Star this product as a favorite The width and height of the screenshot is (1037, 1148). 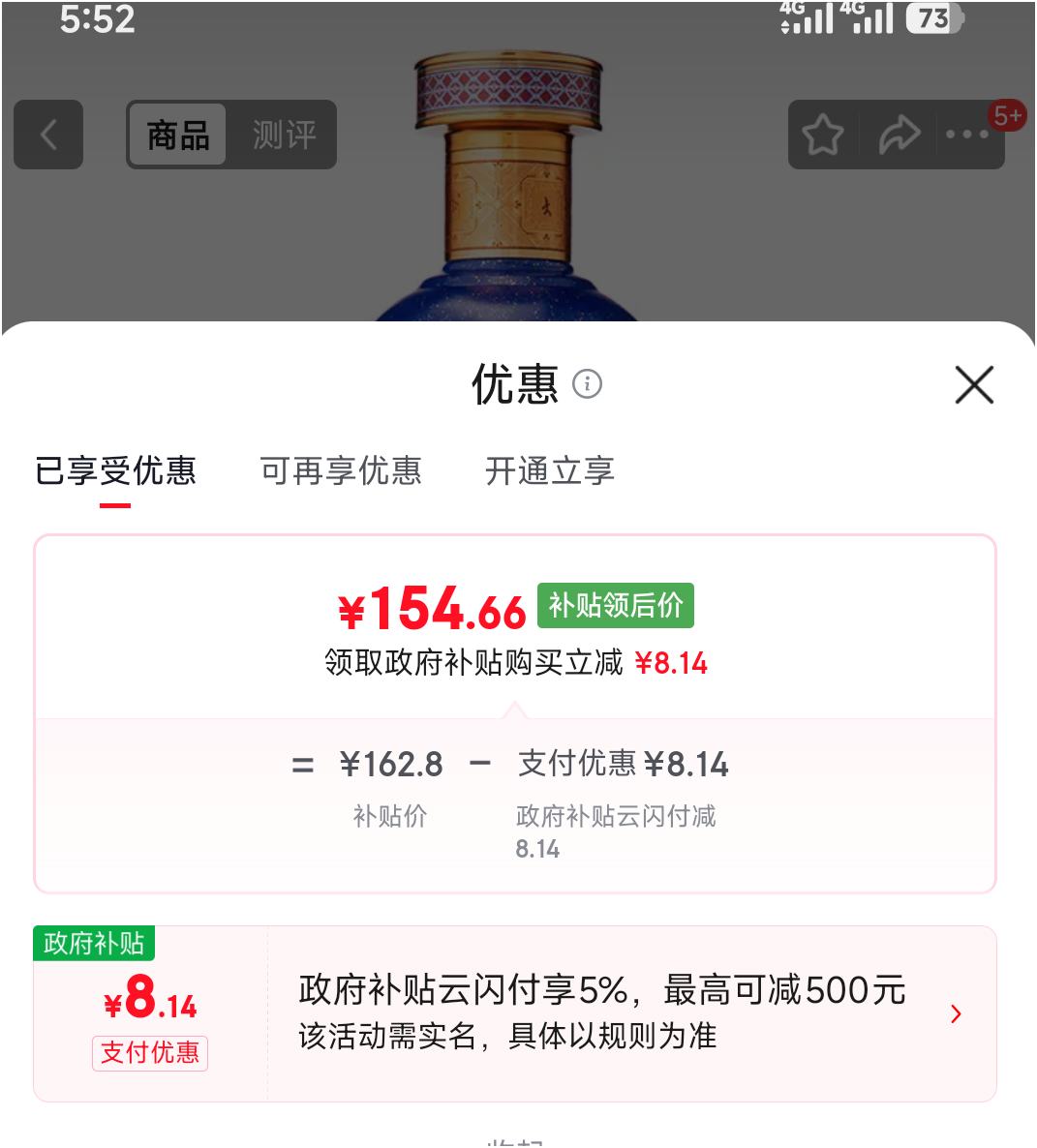(822, 136)
